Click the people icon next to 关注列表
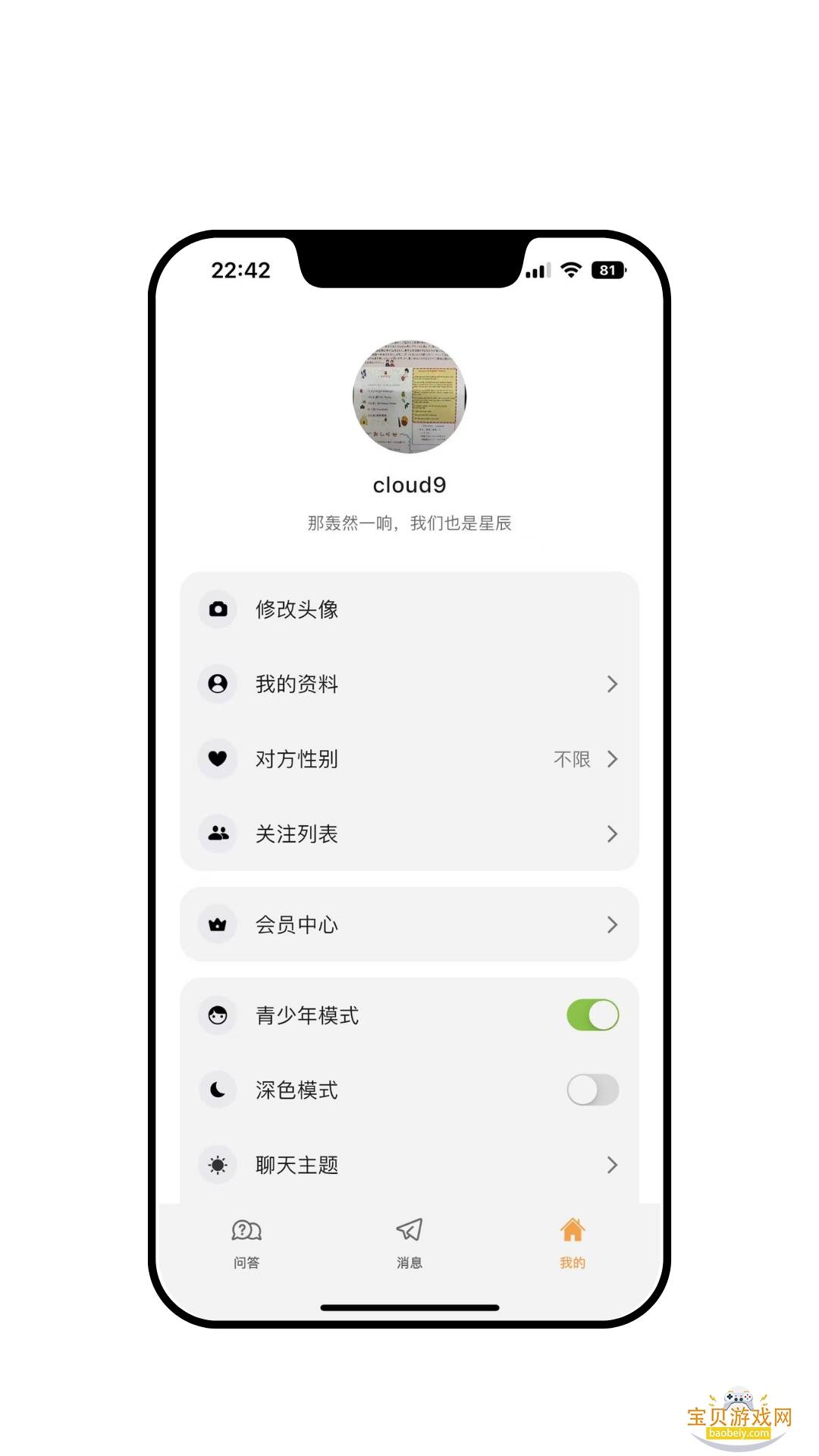 [218, 834]
